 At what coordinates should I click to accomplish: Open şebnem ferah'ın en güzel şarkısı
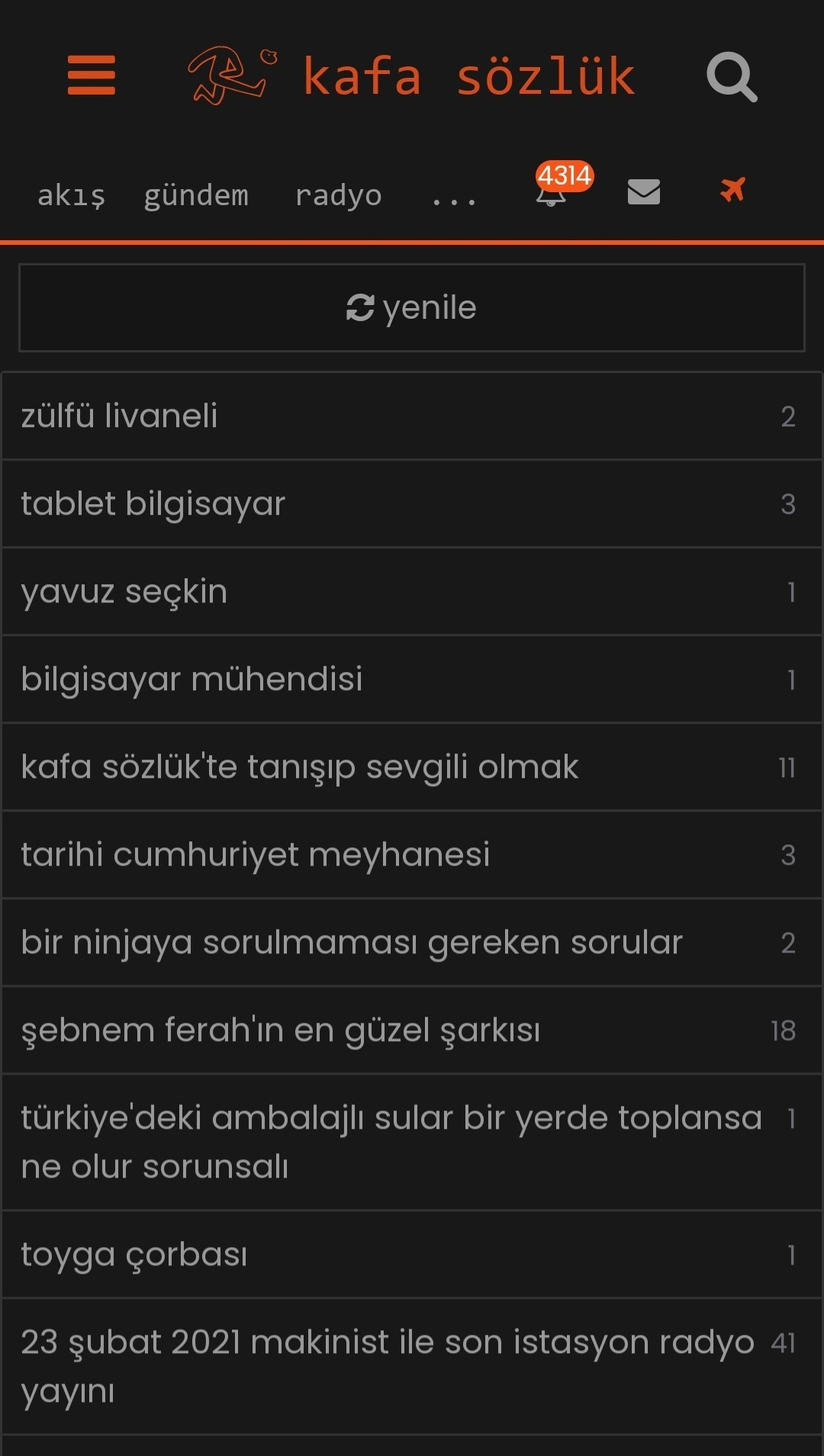coord(281,1030)
